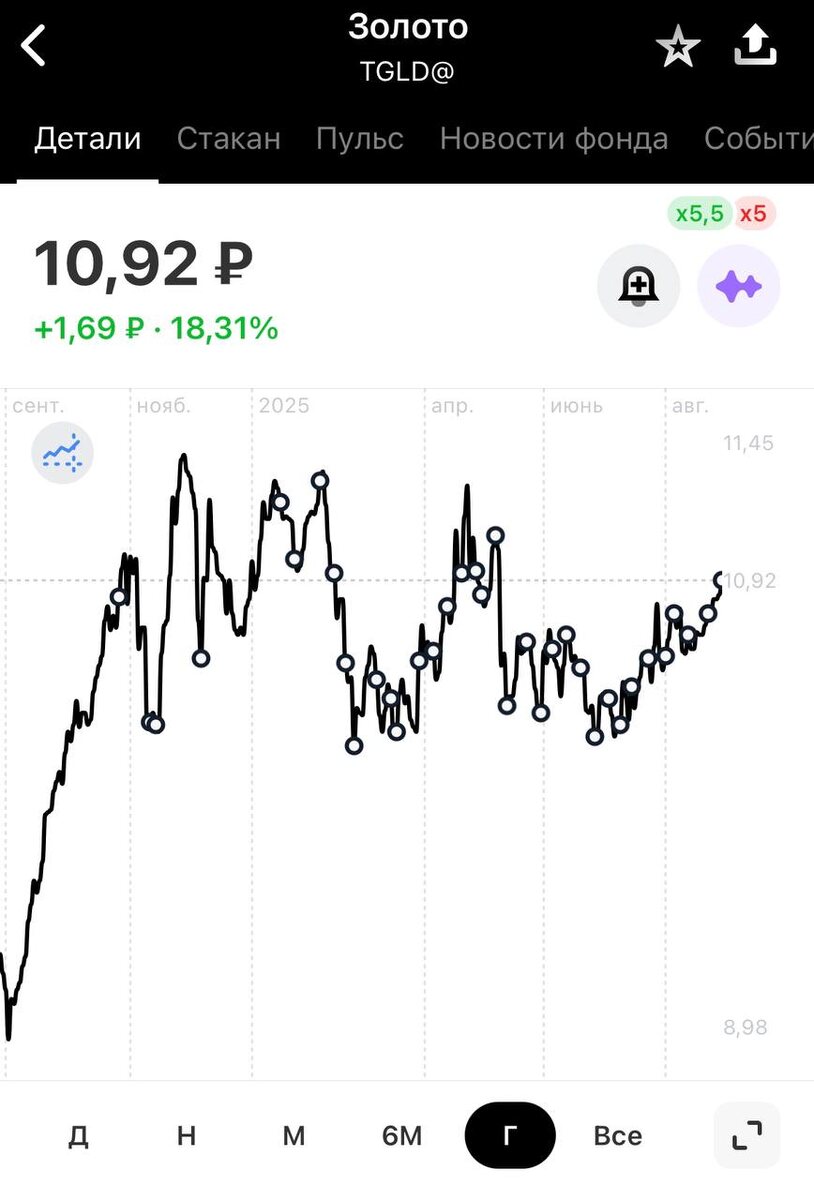Select the Детали tab

[88, 139]
